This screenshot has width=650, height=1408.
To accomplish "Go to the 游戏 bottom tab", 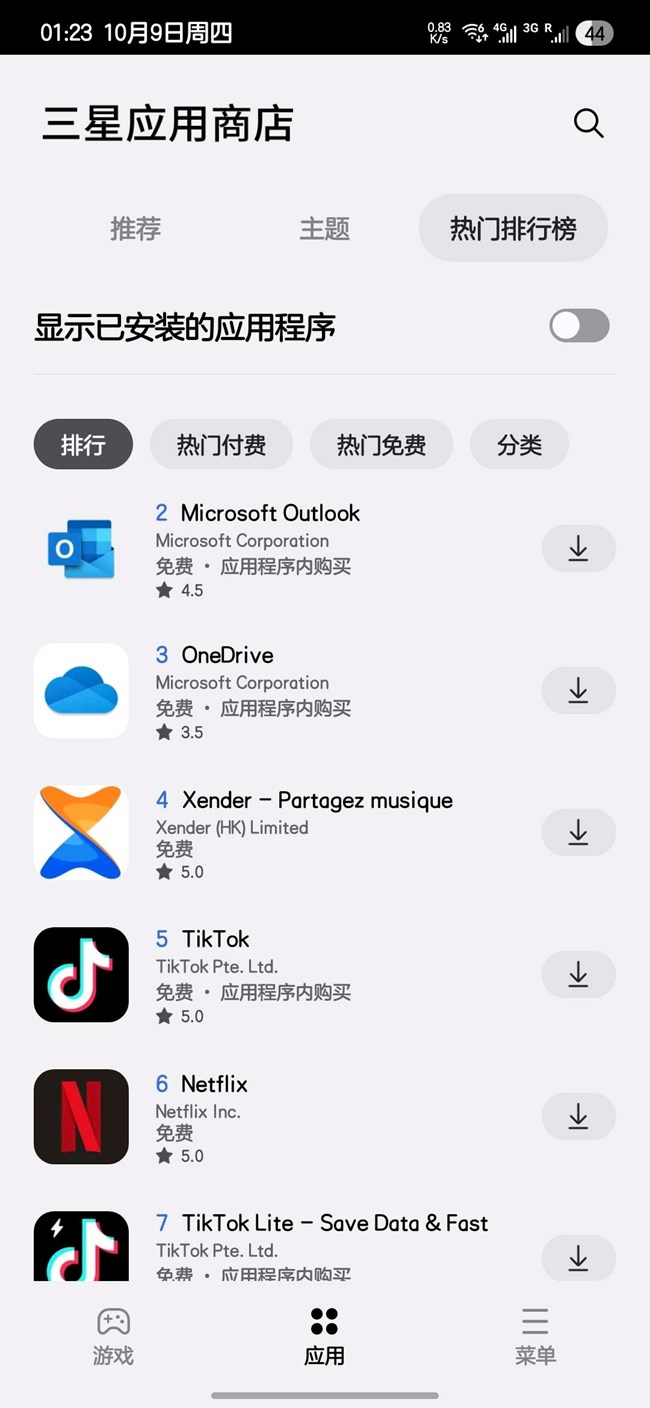I will [x=113, y=1336].
